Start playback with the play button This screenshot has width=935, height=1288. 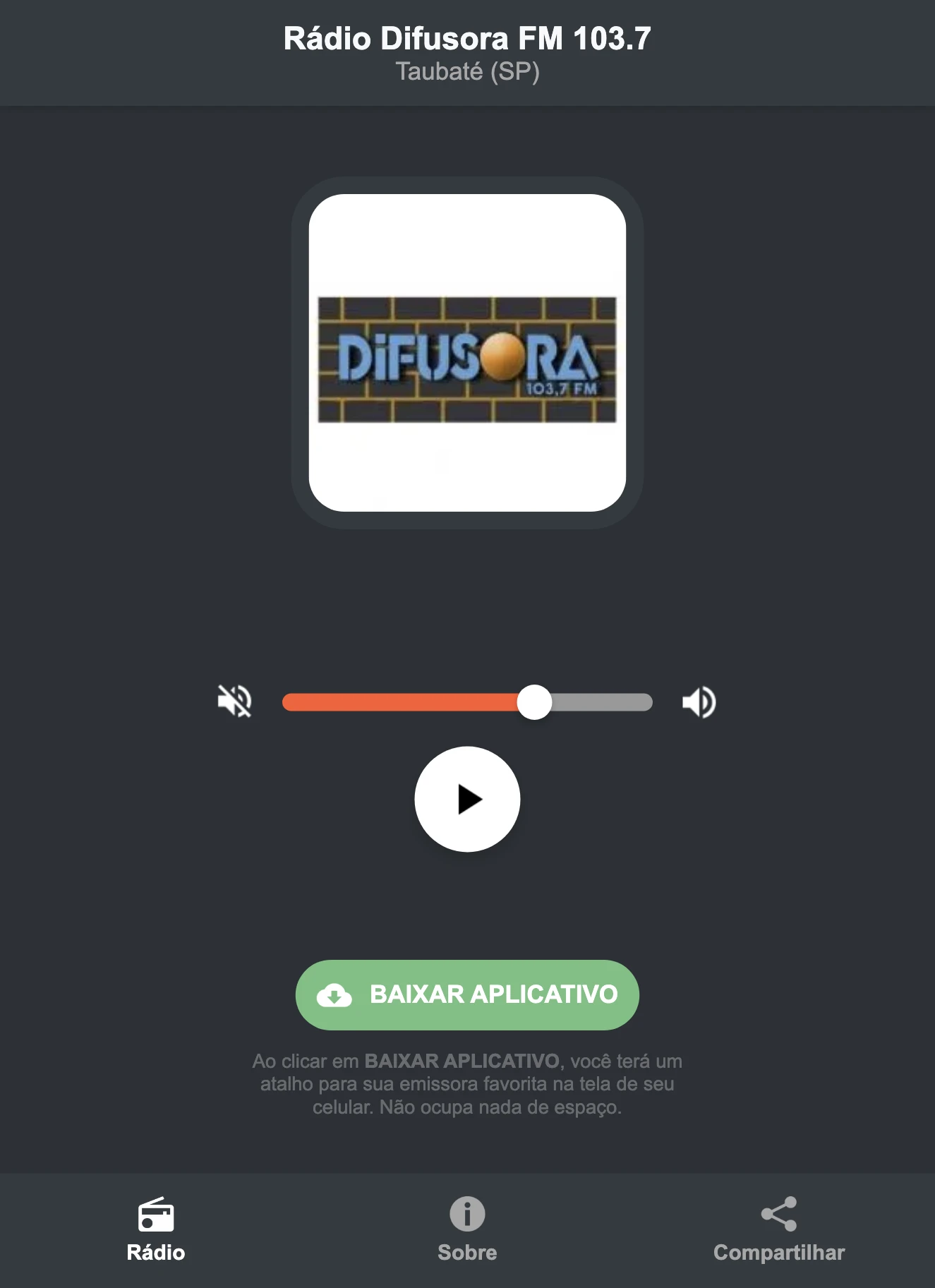click(x=466, y=798)
